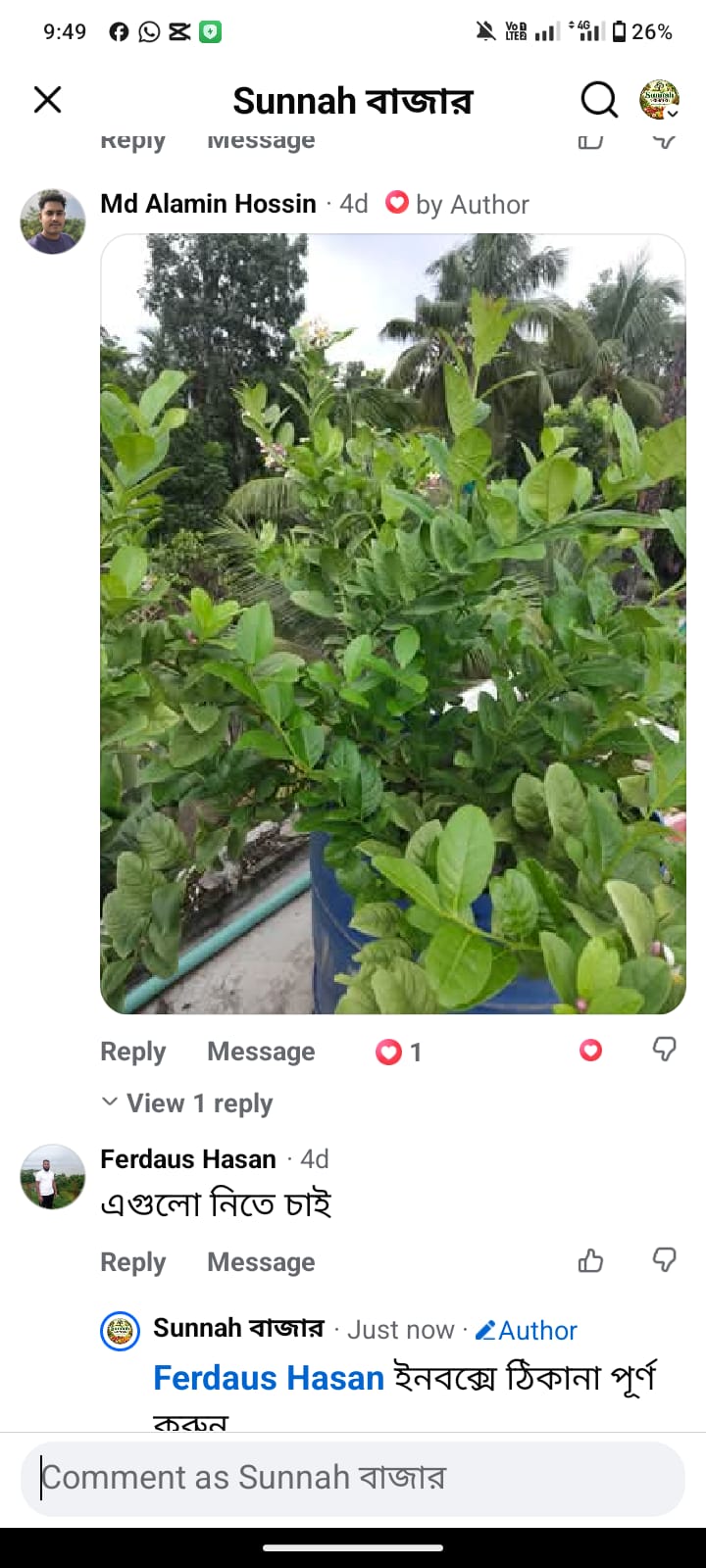
Task: Toggle love reaction on Md Alamin Hossin's comment
Action: pyautogui.click(x=590, y=1051)
